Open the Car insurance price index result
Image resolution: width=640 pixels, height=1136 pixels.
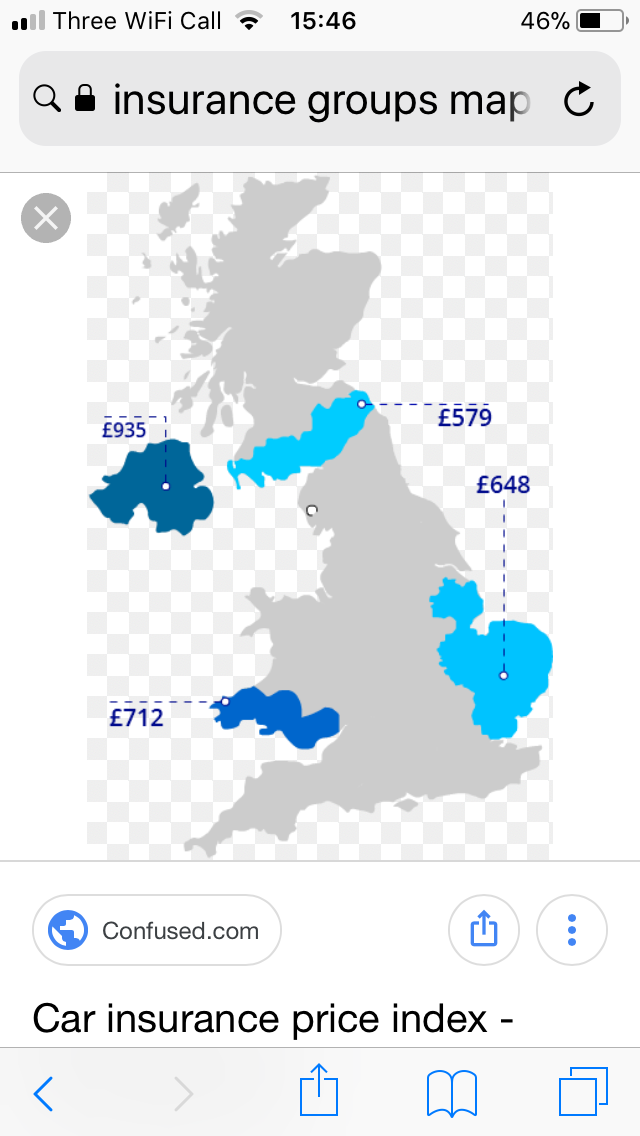coord(273,1018)
